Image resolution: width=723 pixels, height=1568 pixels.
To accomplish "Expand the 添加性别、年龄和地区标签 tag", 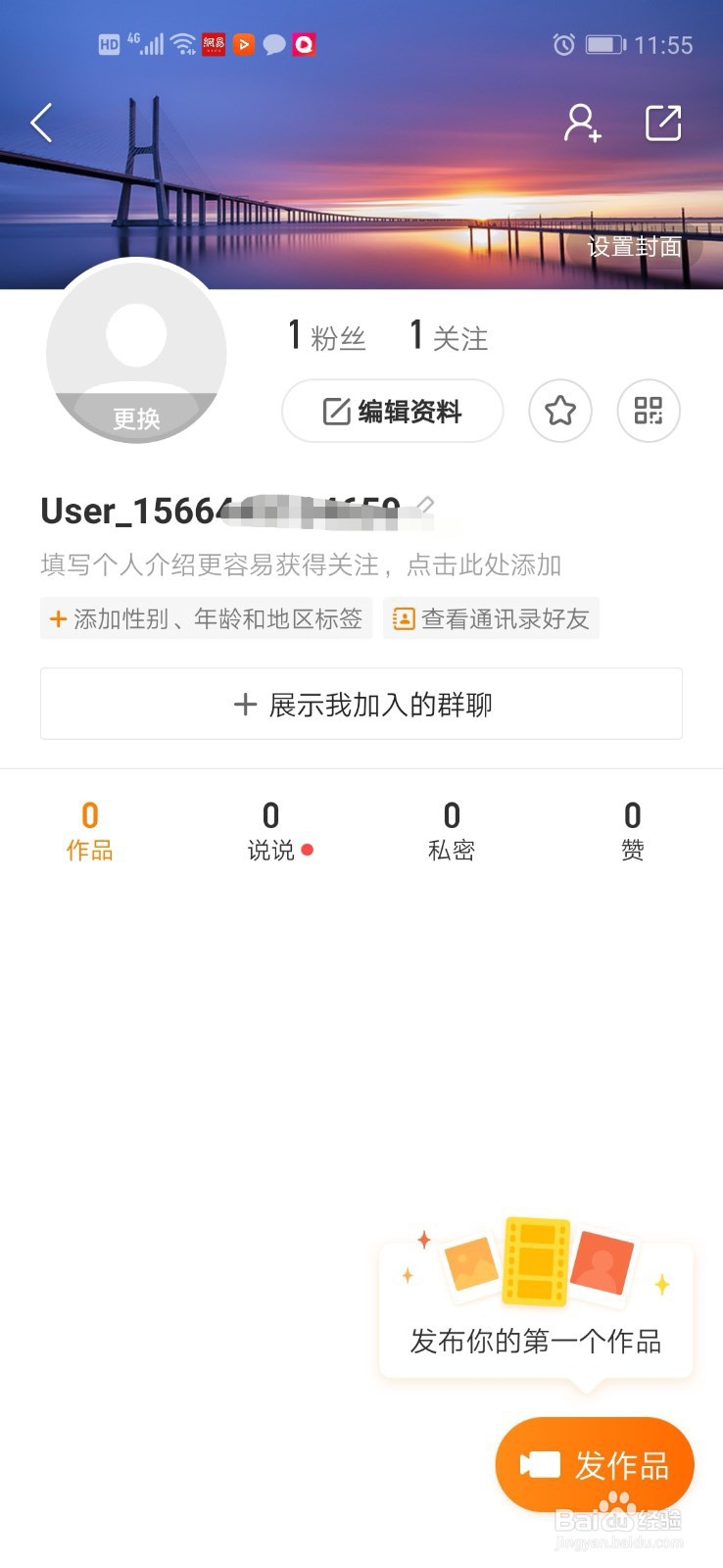I will click(x=206, y=617).
